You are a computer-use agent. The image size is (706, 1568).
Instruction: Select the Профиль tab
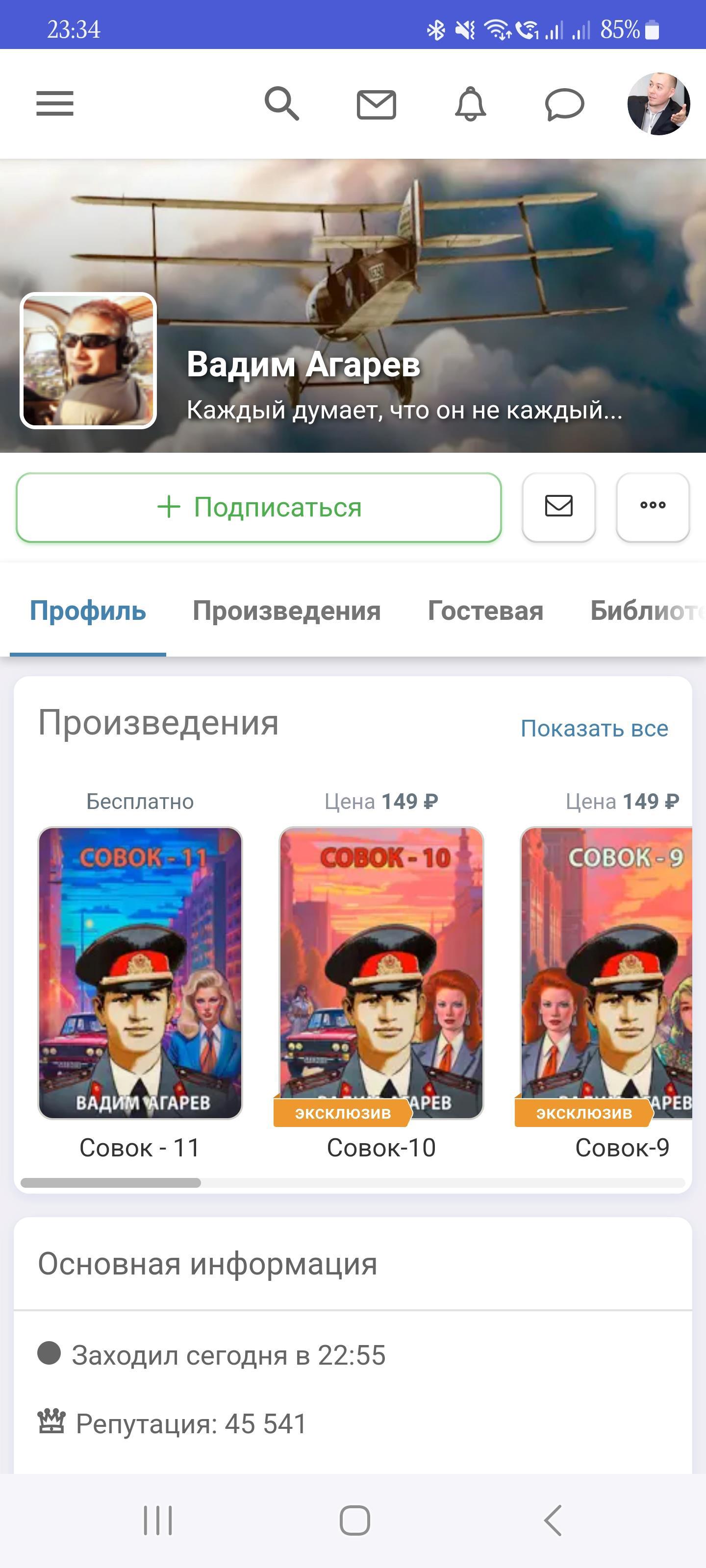point(88,611)
